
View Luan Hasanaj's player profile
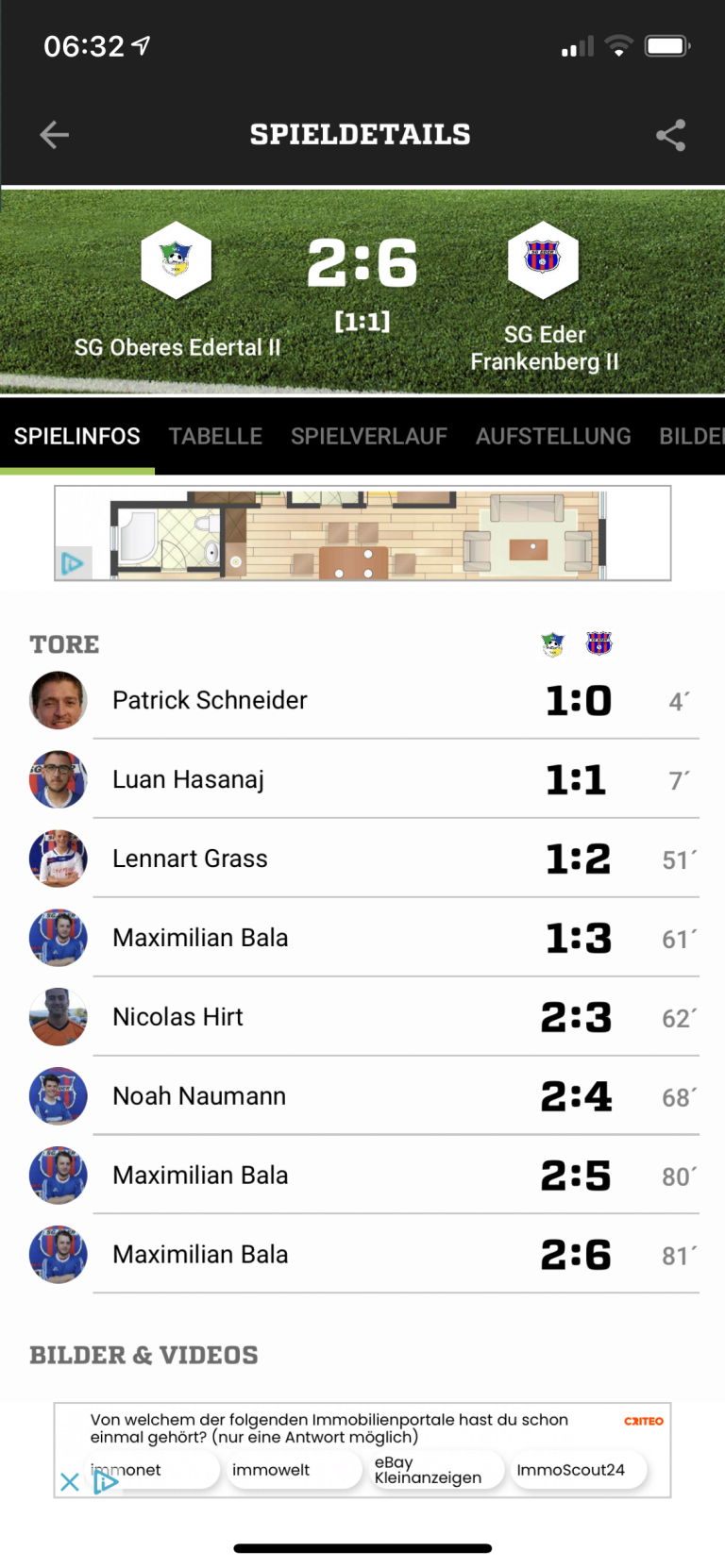(x=188, y=779)
